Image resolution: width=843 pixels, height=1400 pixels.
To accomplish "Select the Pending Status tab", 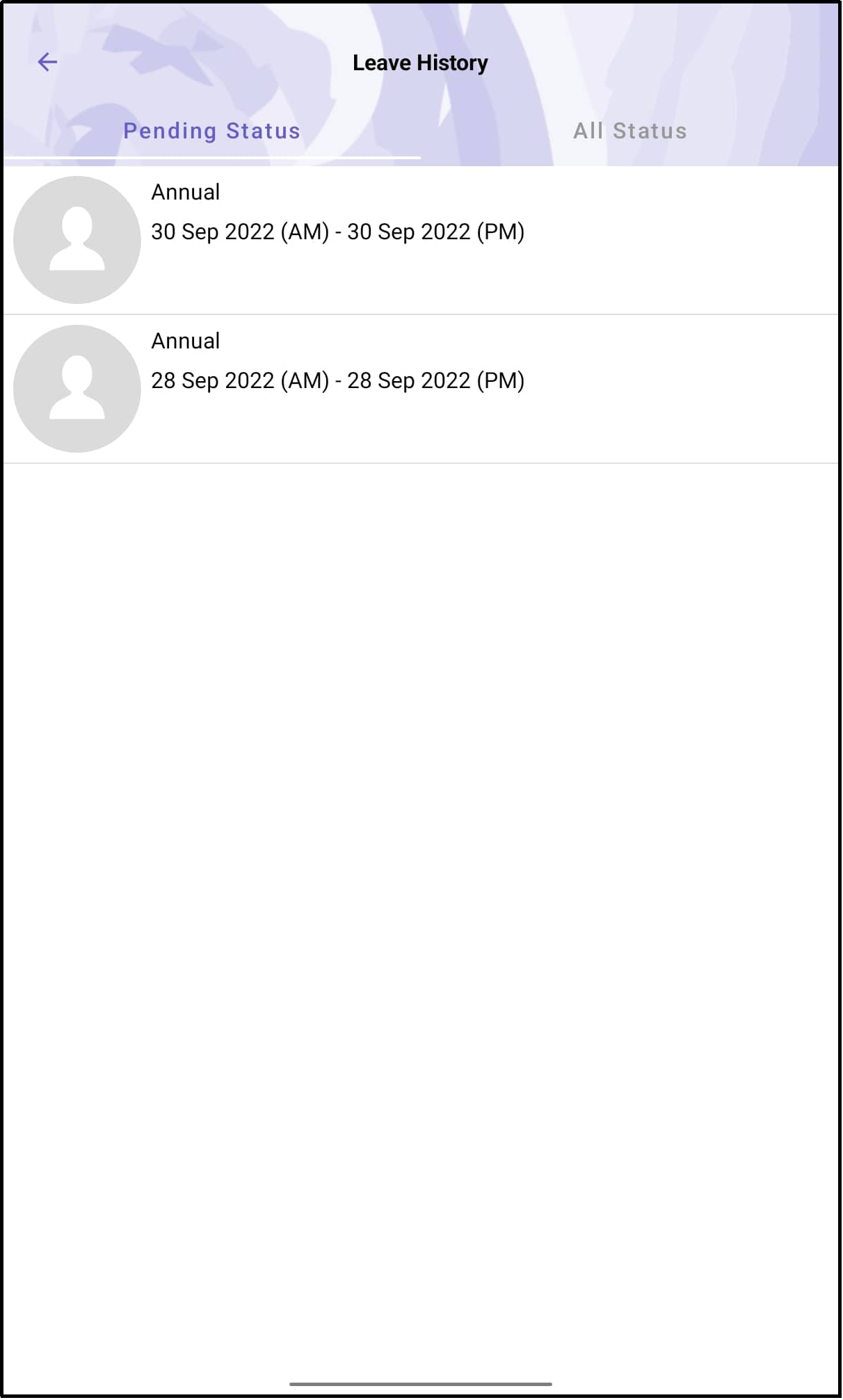I will click(212, 131).
